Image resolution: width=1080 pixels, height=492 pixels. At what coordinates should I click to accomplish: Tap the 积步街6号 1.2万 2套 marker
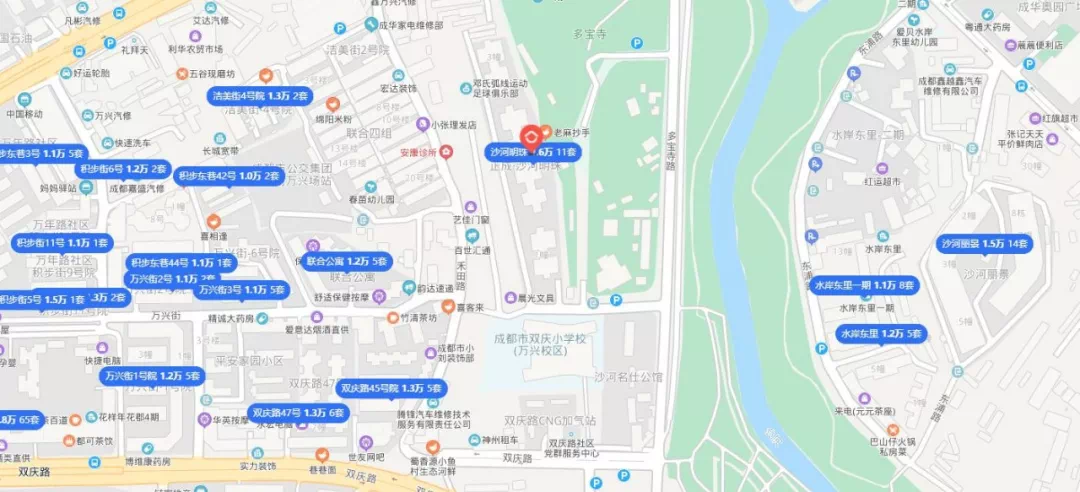point(125,169)
